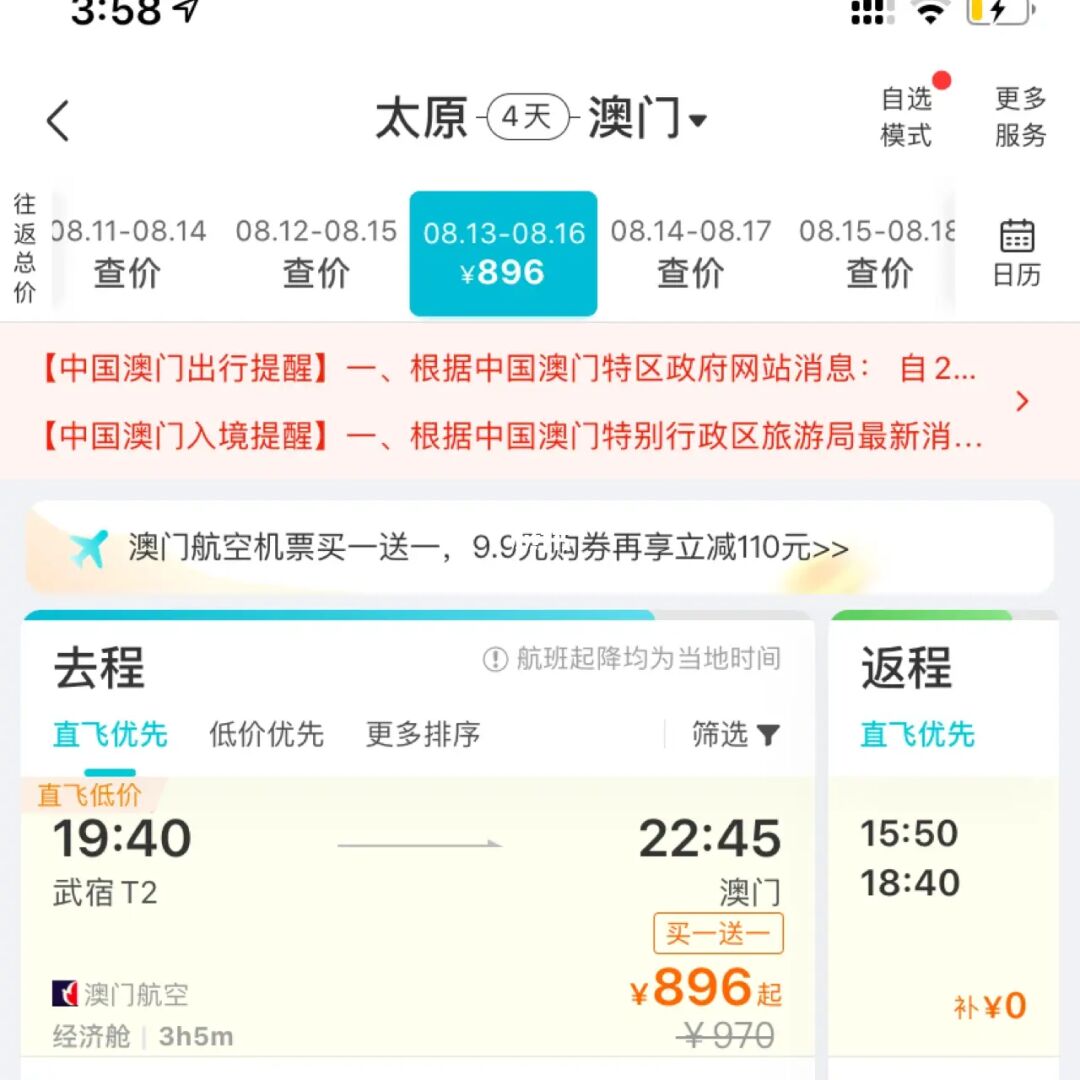The width and height of the screenshot is (1080, 1080).
Task: Select the 08.11-08.14 date range
Action: [x=128, y=252]
